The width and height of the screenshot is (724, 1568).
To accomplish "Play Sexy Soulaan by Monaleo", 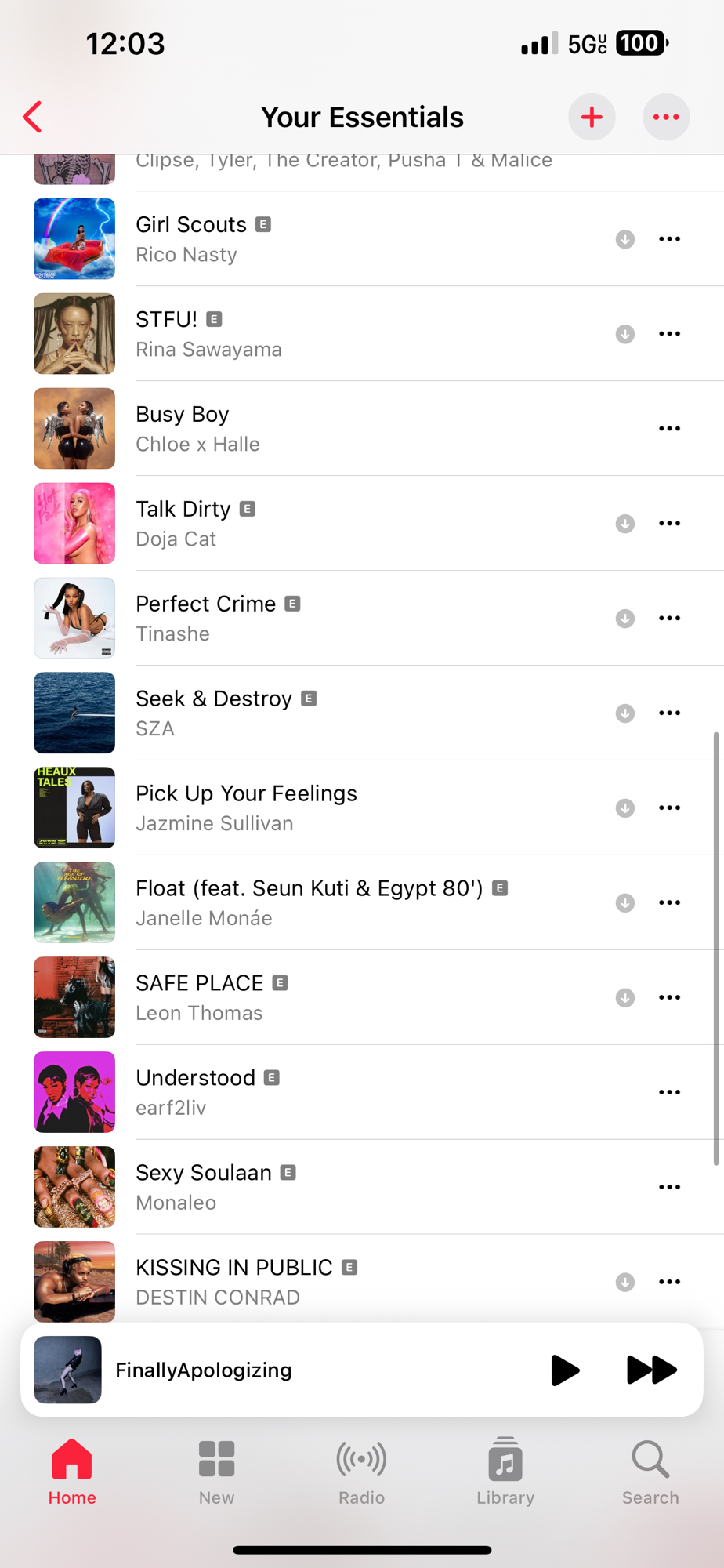I will tap(203, 1187).
